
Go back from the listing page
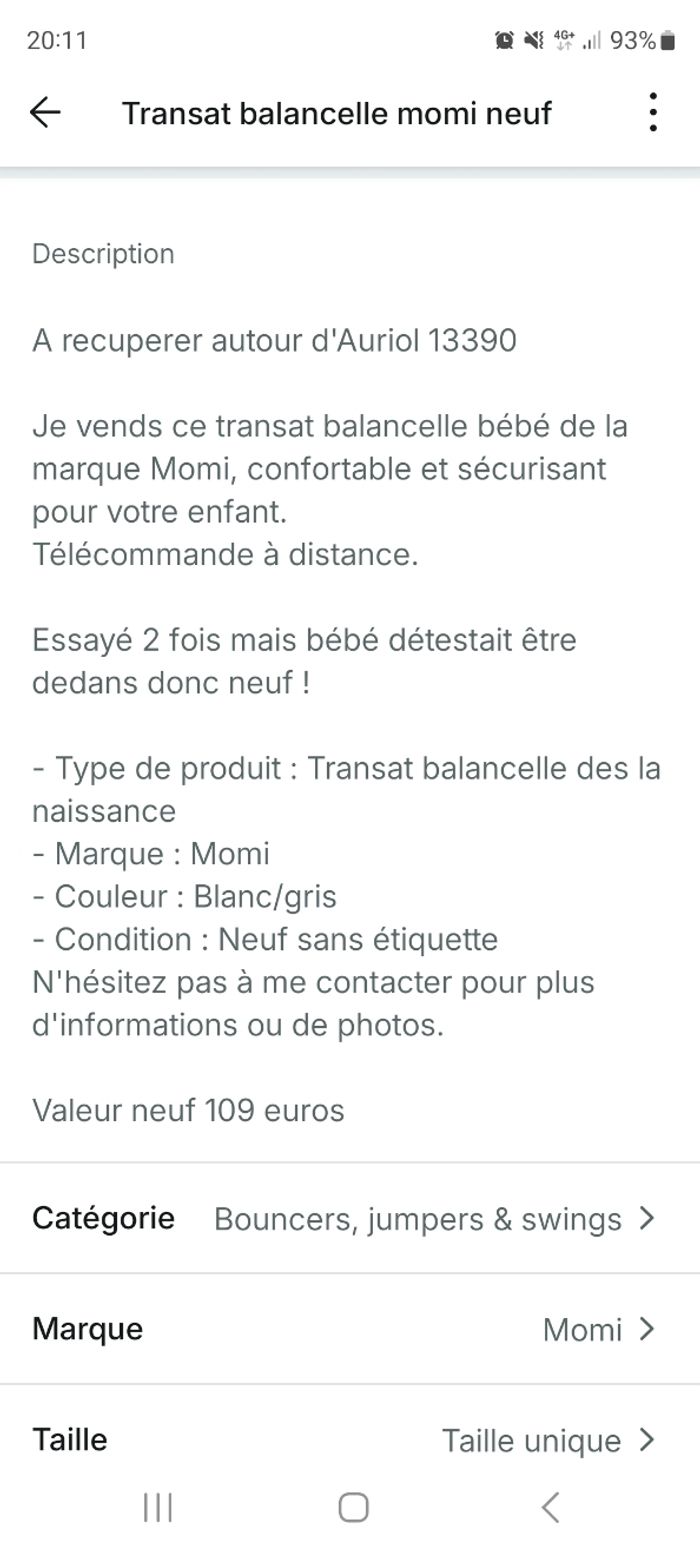(x=46, y=113)
